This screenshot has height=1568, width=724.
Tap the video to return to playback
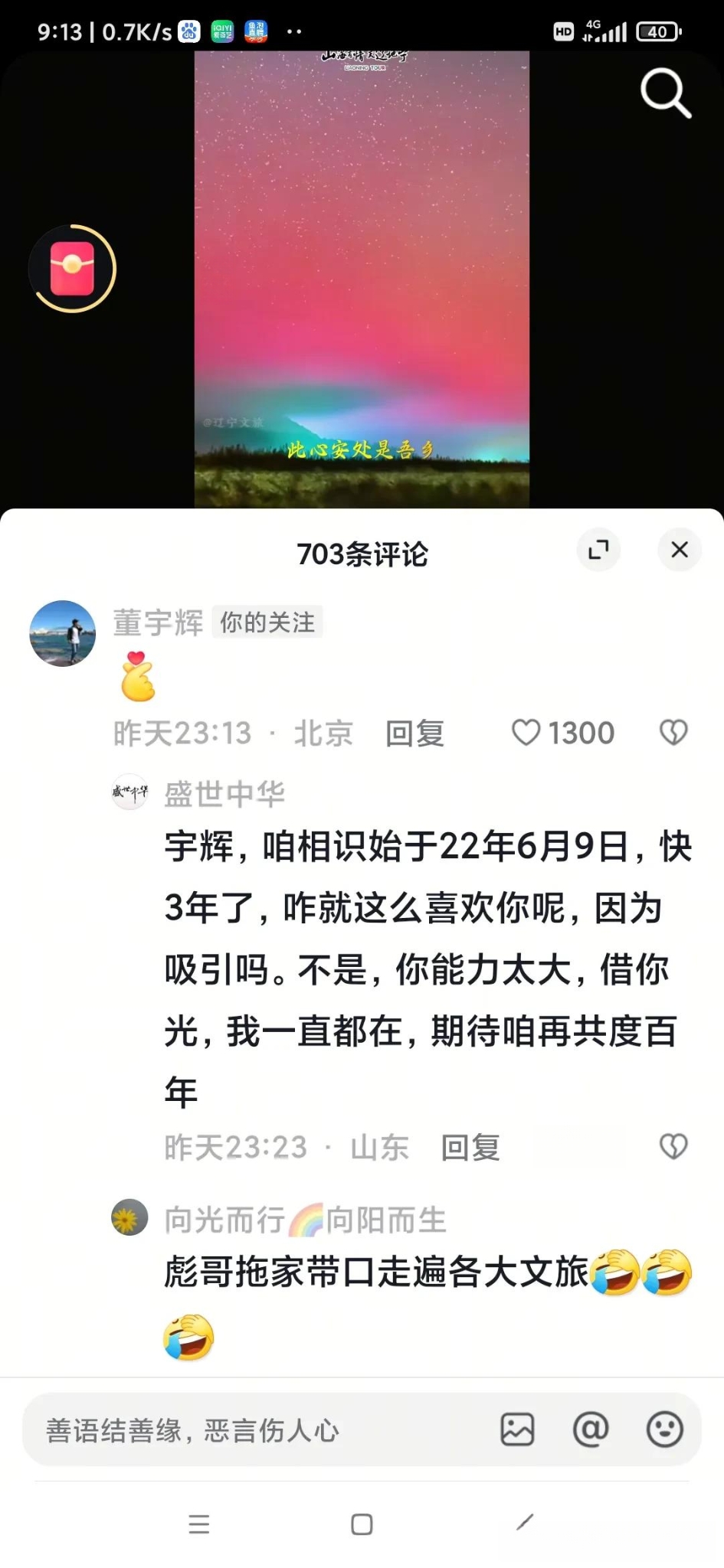coord(362,276)
